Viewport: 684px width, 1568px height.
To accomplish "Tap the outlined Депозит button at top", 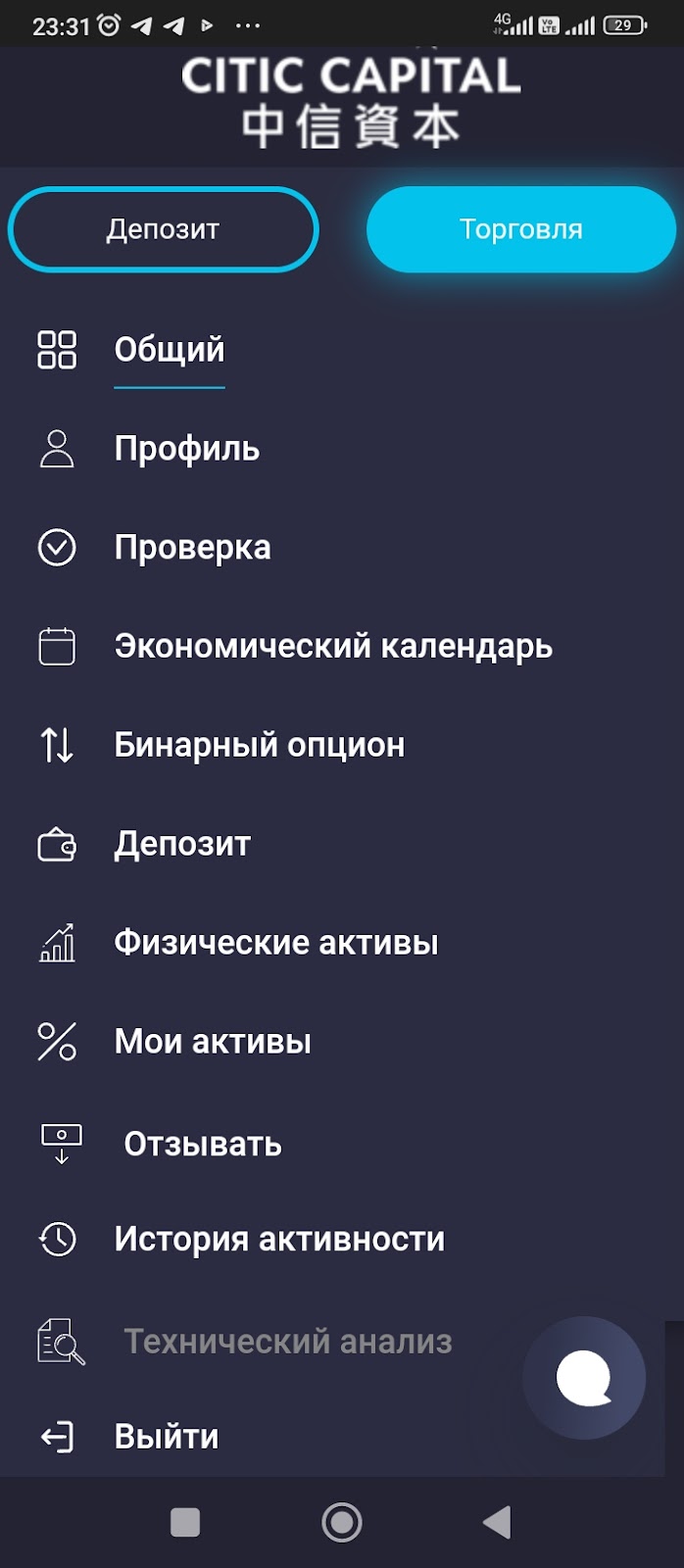I will pyautogui.click(x=164, y=229).
